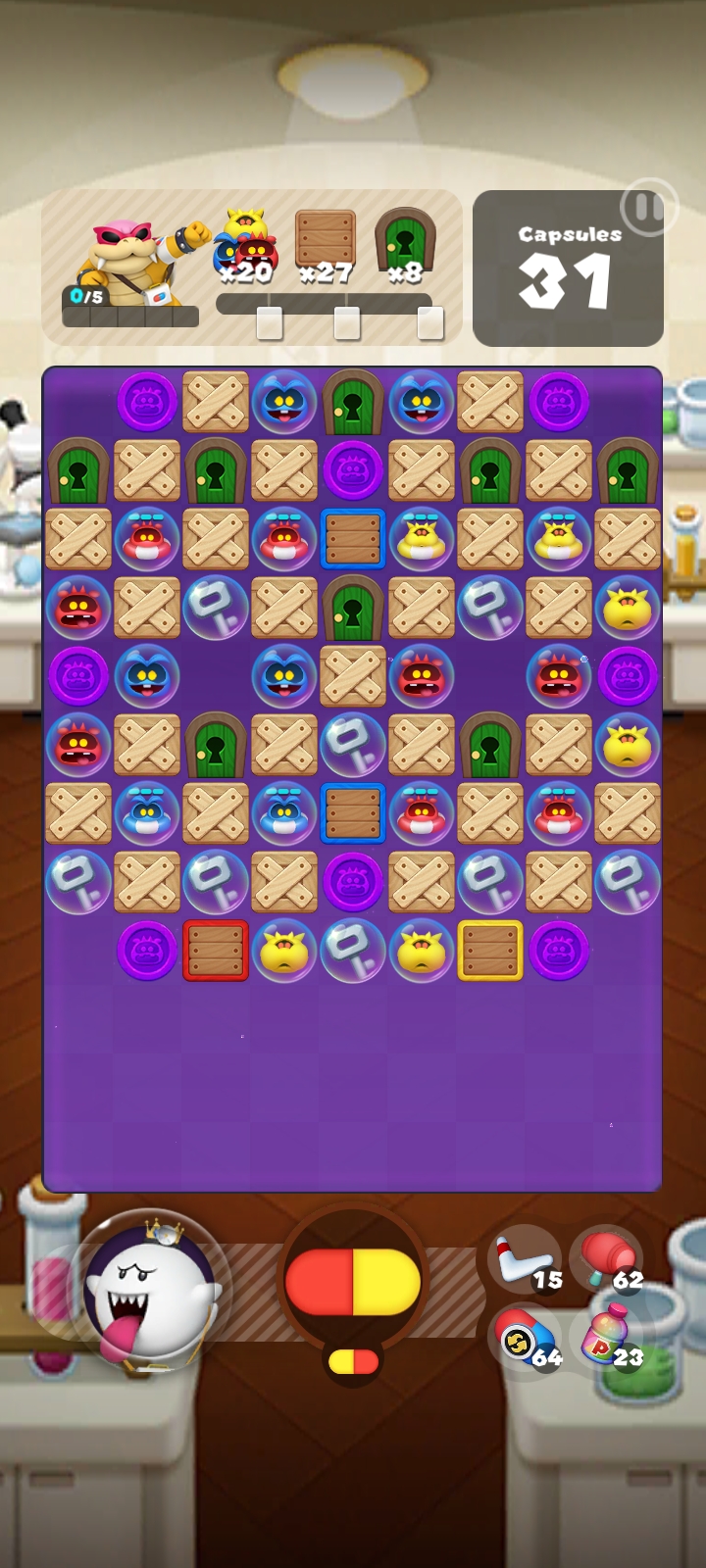
Task: Pause the game
Action: point(647,208)
